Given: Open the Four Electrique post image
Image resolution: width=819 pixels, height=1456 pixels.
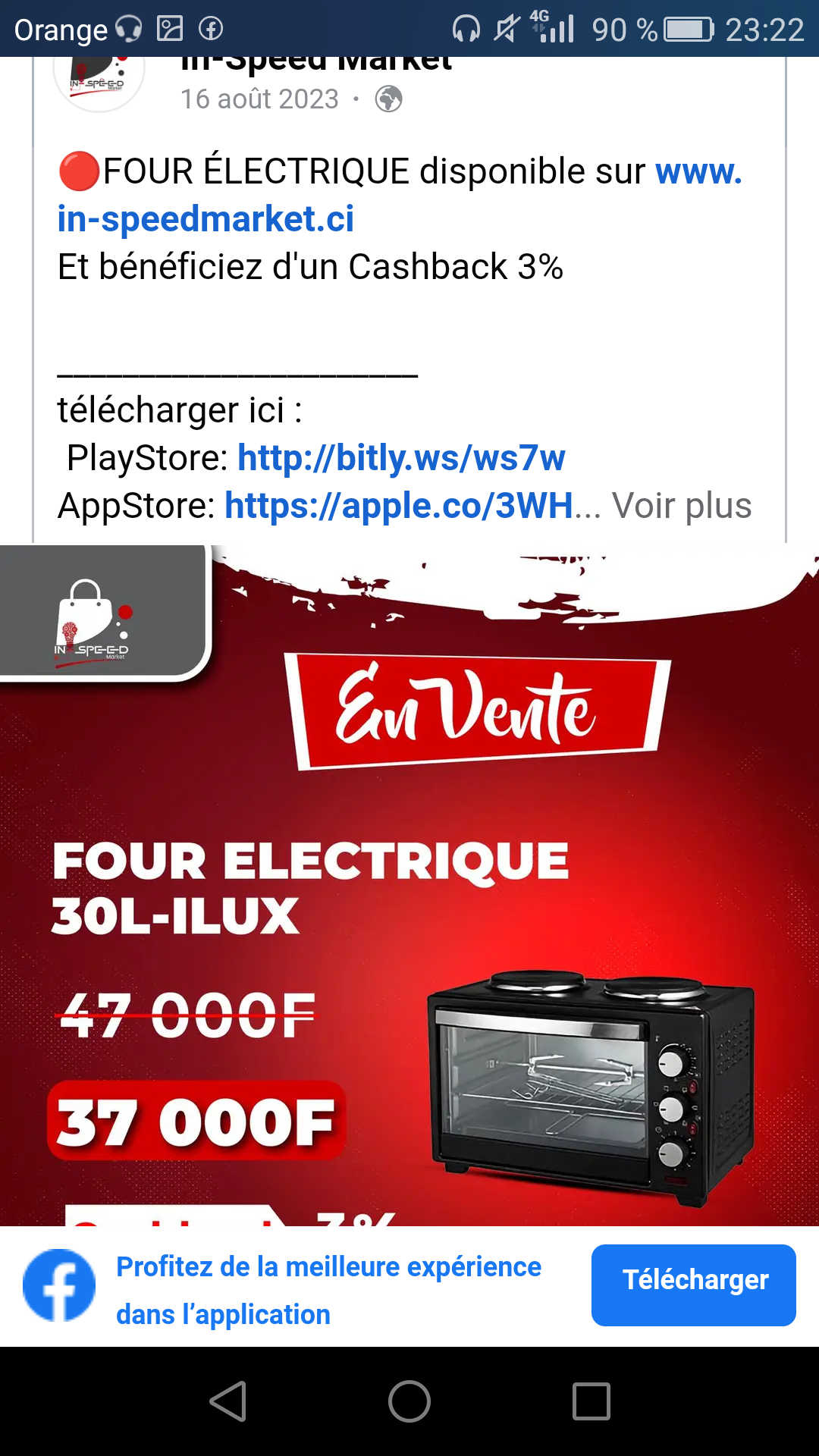Looking at the screenshot, I should (x=409, y=885).
